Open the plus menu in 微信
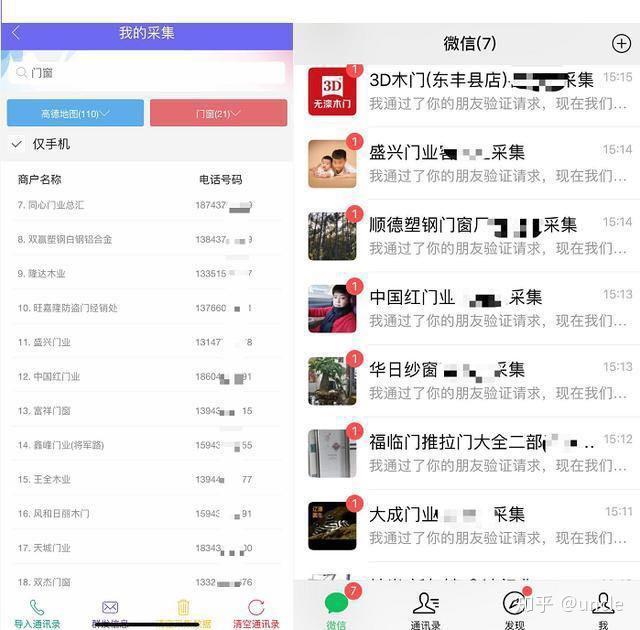 pos(620,43)
